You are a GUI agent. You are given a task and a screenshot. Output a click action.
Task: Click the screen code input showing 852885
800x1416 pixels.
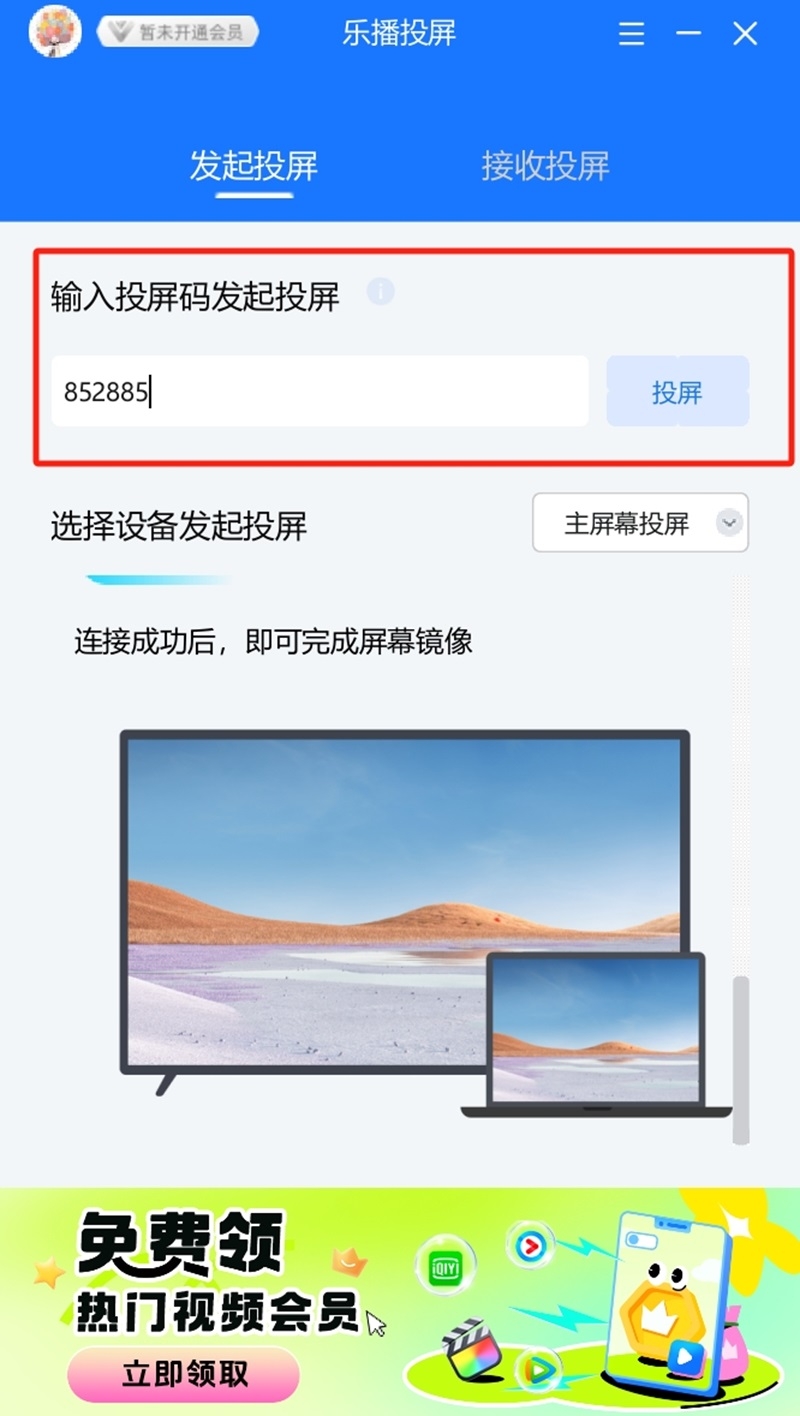tap(320, 391)
